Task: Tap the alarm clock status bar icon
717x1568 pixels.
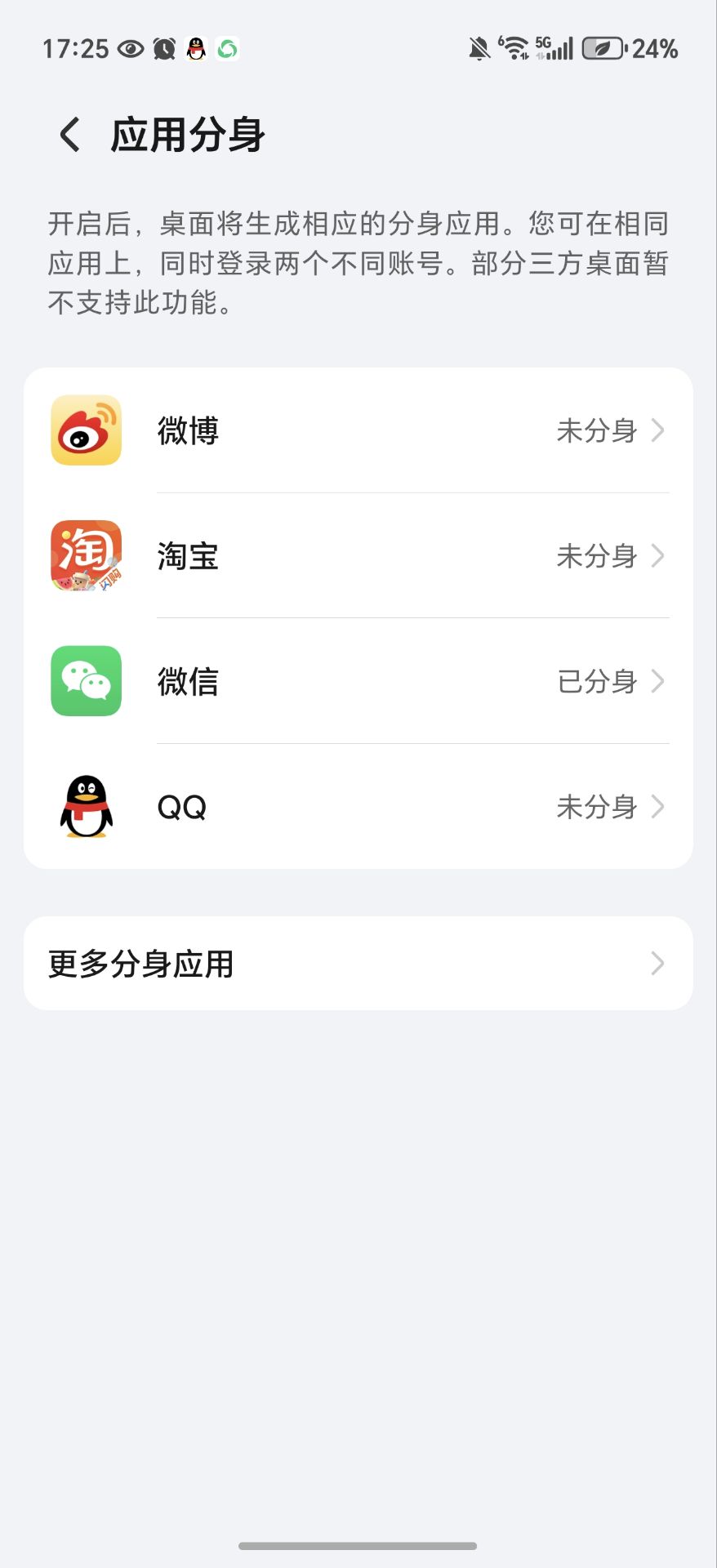Action: (161, 49)
